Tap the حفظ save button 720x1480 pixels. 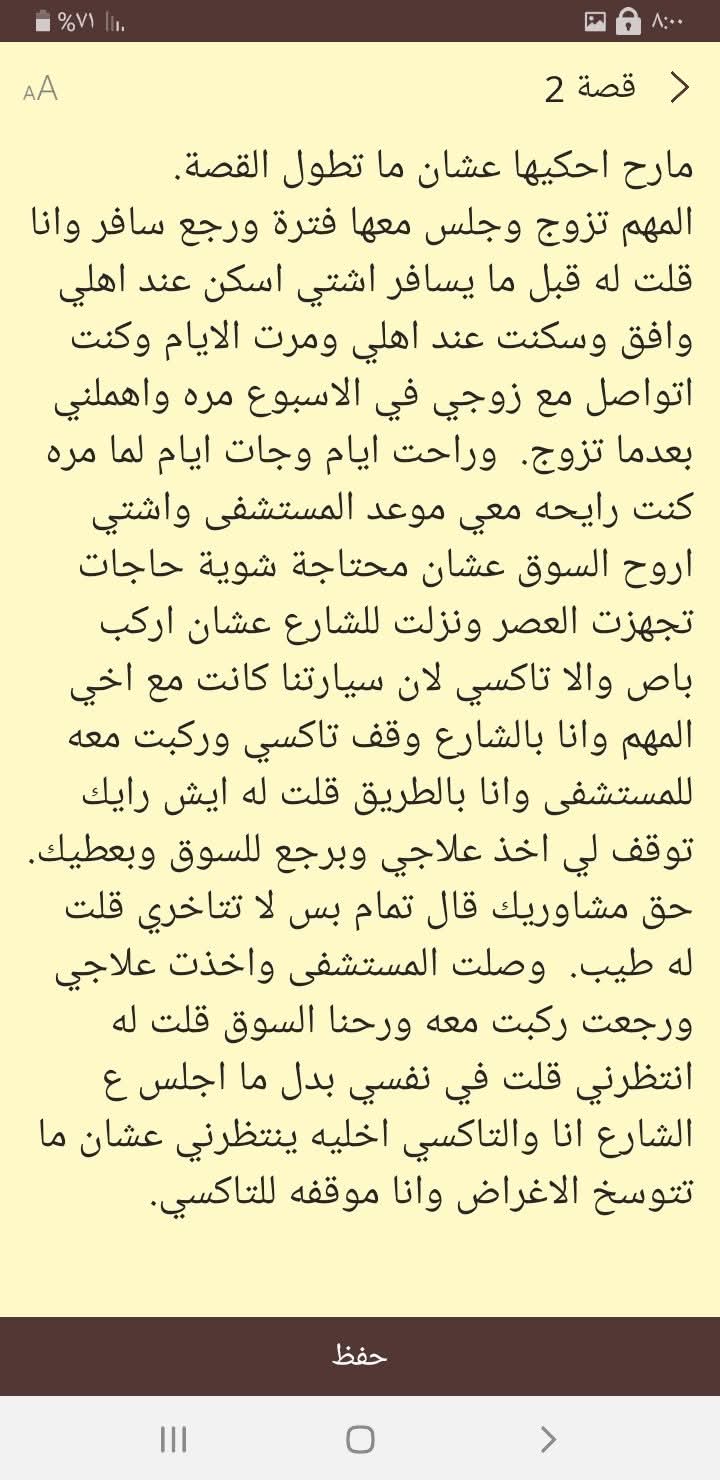click(360, 1356)
